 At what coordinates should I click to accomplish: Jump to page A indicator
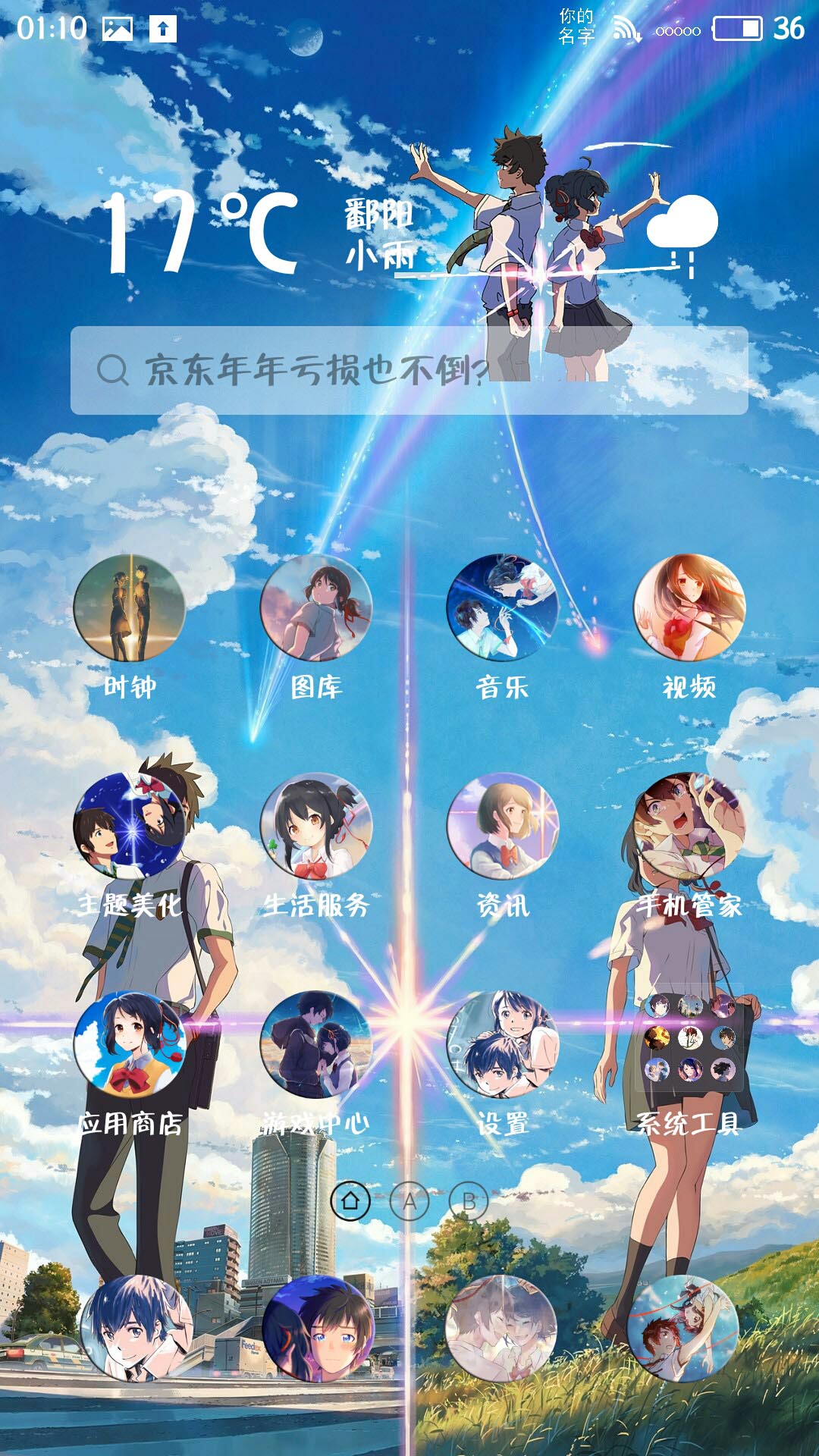[x=409, y=1201]
